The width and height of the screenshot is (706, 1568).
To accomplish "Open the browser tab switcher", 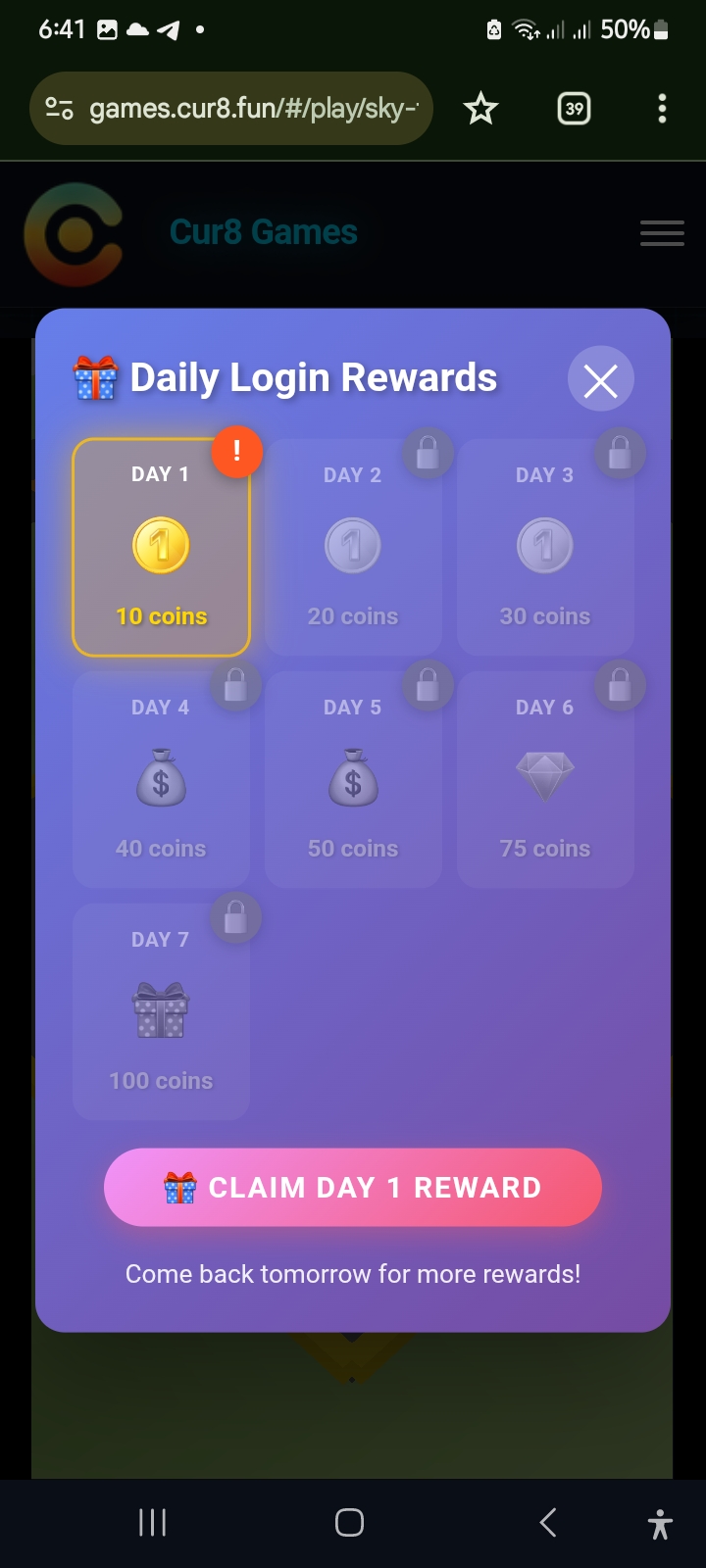I will [575, 109].
